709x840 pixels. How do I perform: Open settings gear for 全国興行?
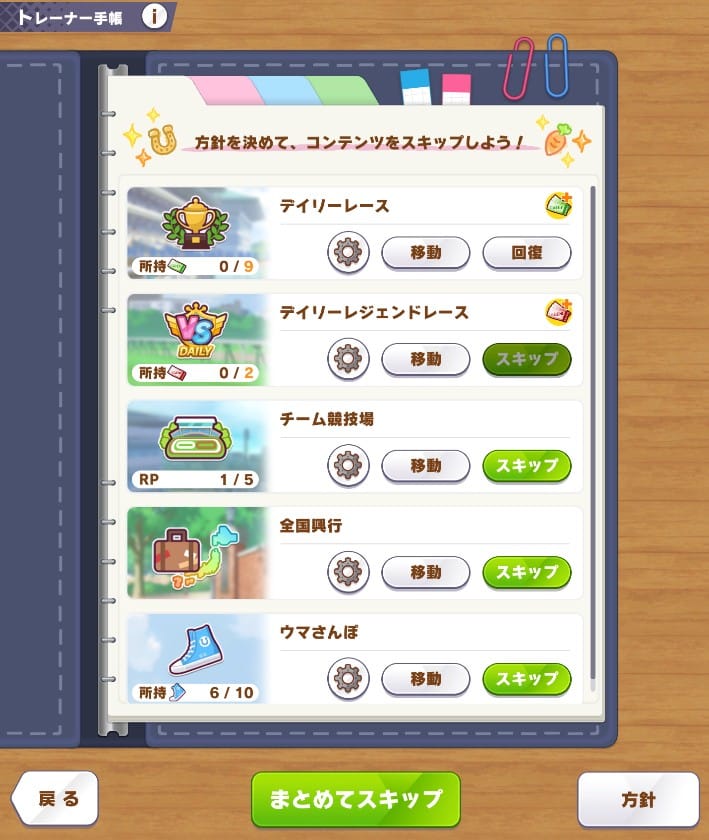349,573
